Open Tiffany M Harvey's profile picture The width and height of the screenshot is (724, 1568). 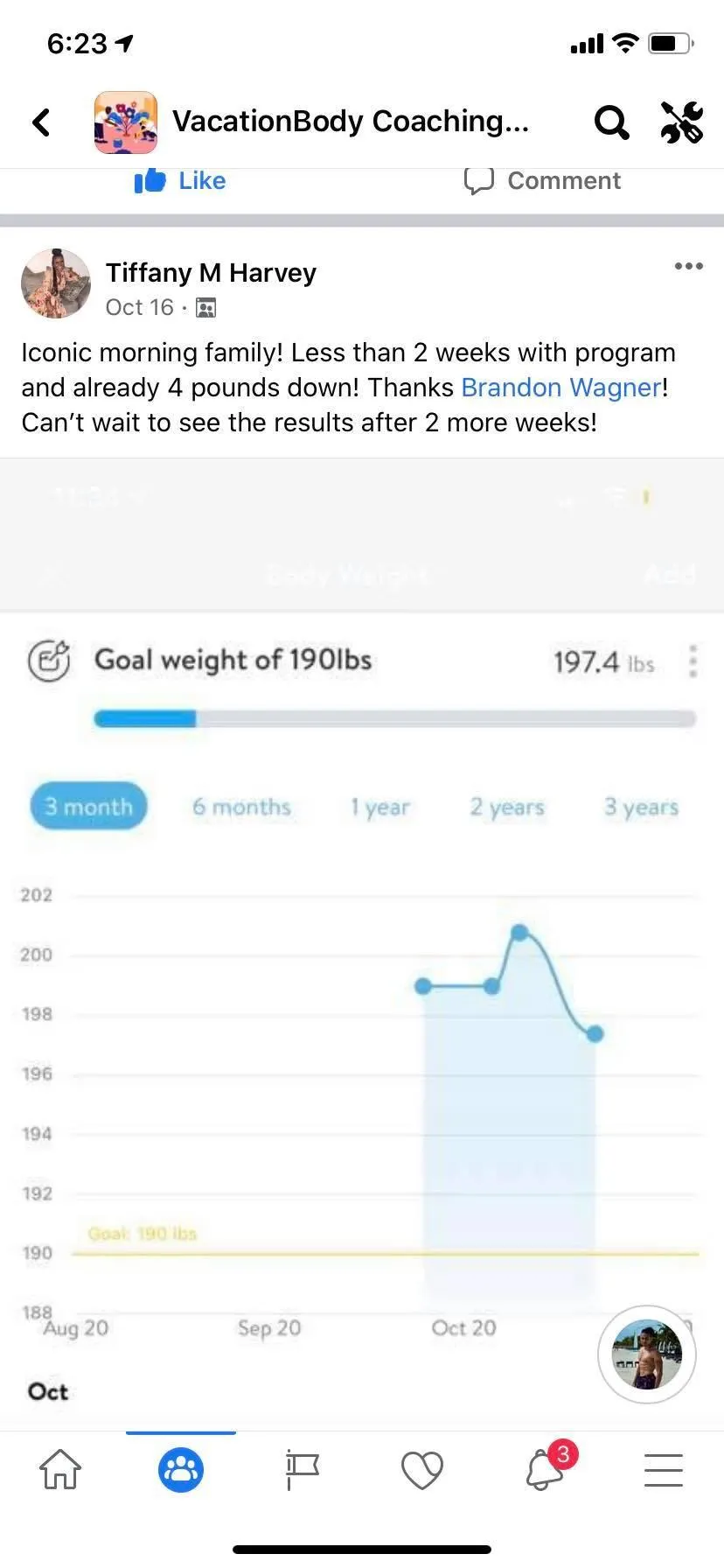click(56, 283)
